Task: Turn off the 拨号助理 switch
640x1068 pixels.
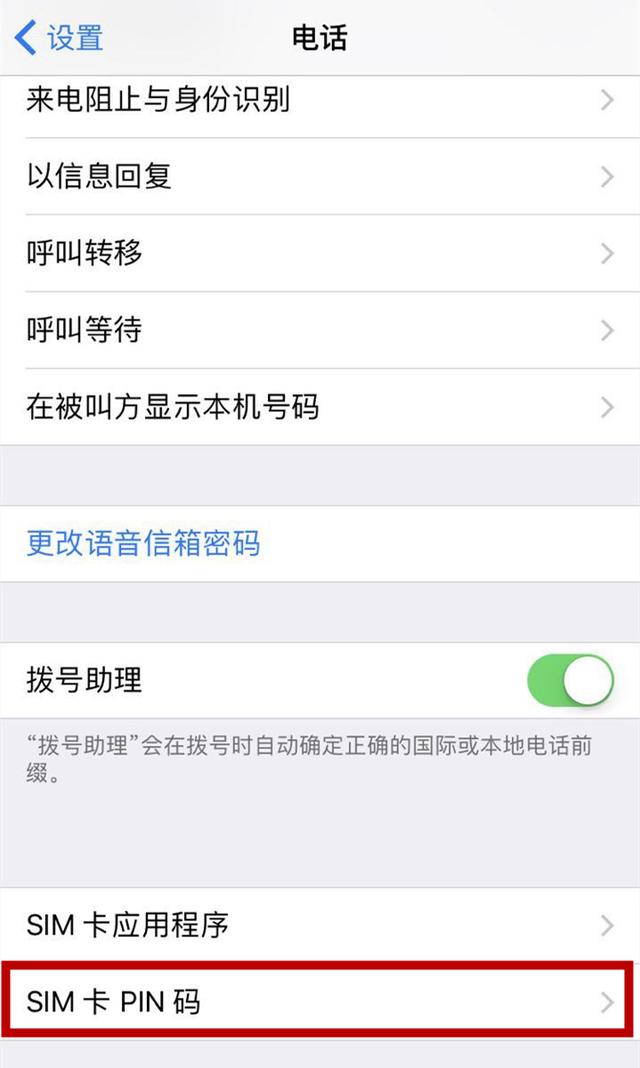Action: tap(570, 681)
